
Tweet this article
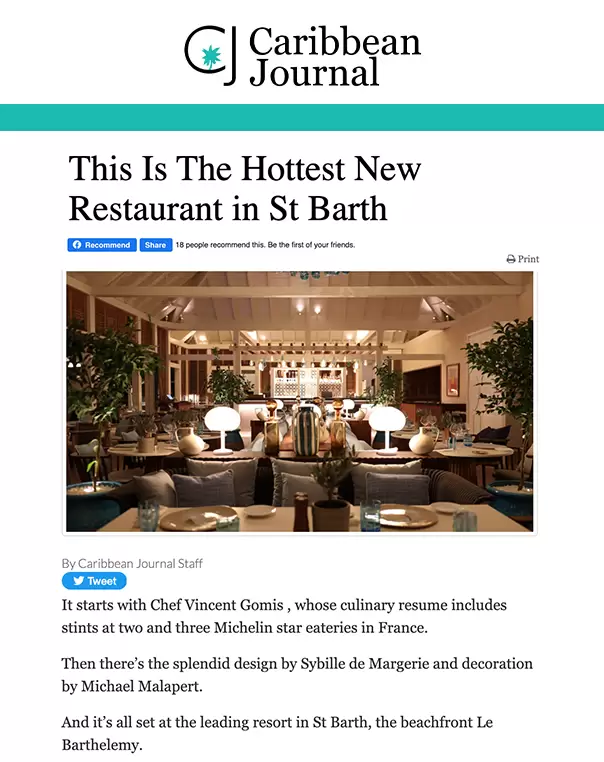[94, 581]
